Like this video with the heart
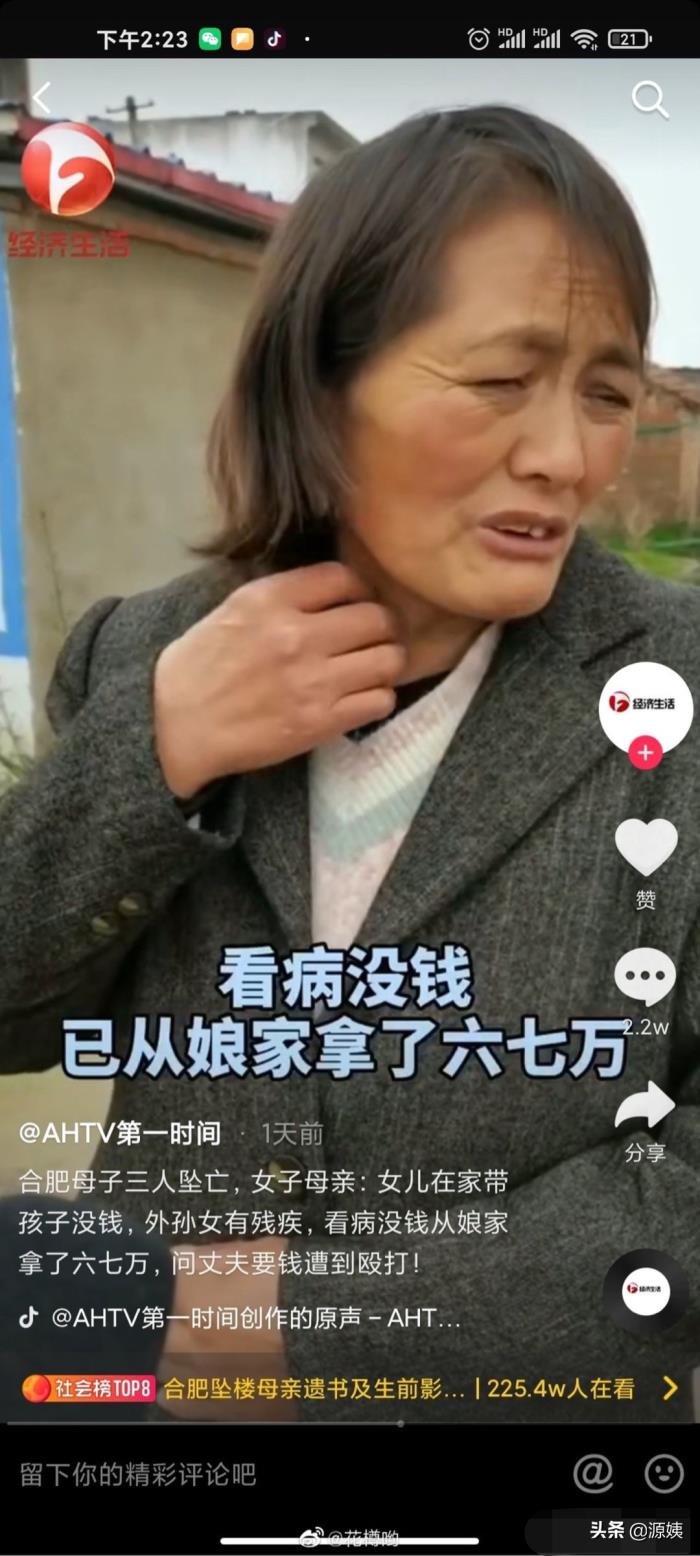 click(645, 847)
